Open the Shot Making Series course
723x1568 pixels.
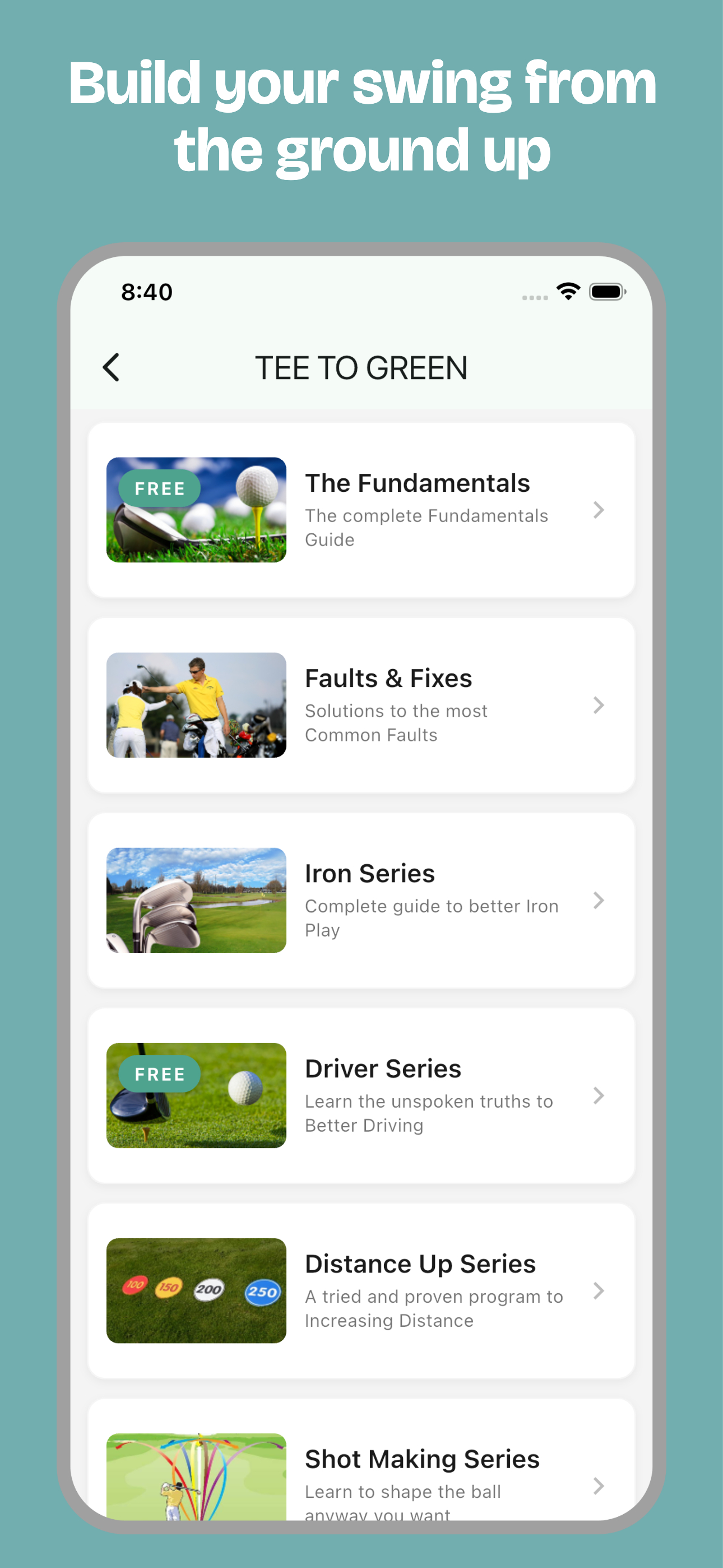coord(361,1473)
